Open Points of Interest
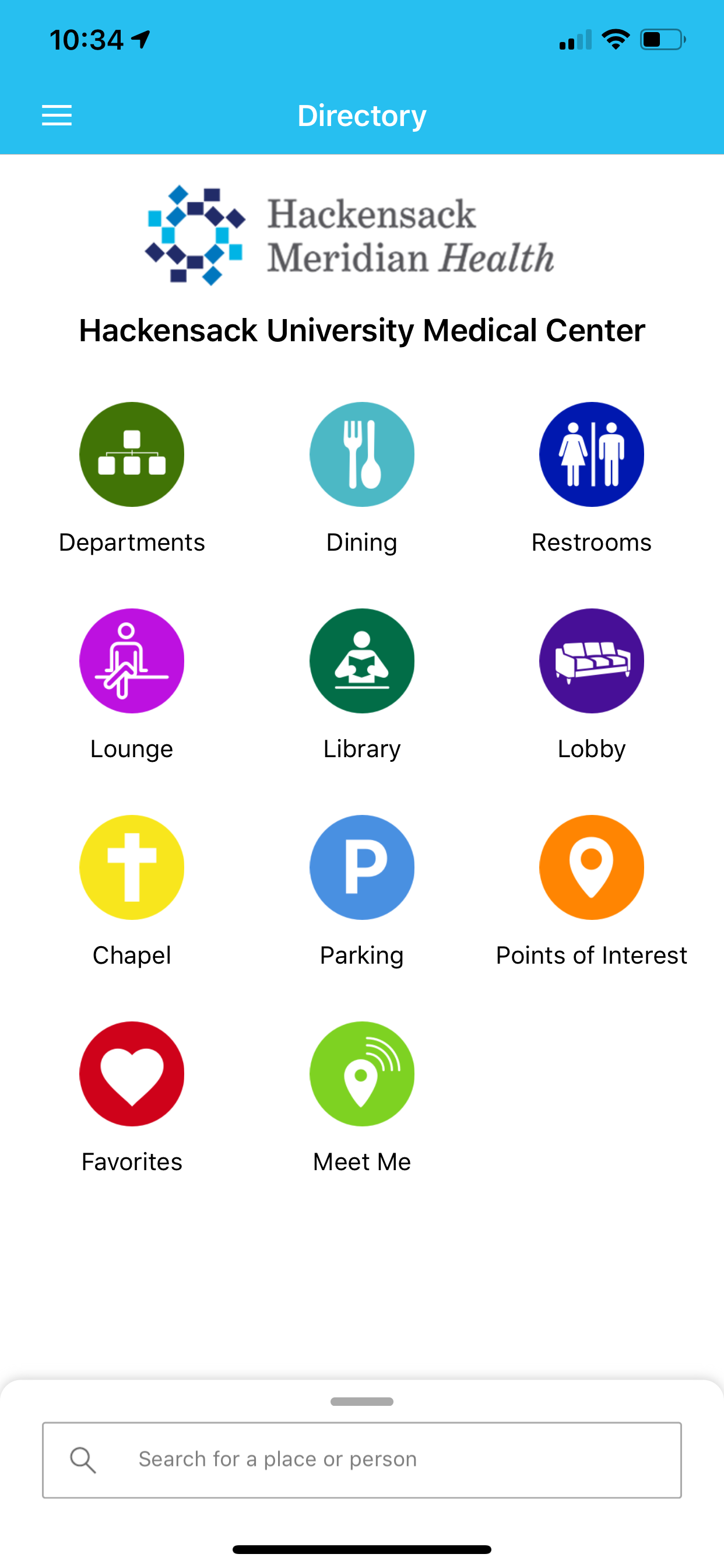The image size is (724, 1568). pos(591,867)
